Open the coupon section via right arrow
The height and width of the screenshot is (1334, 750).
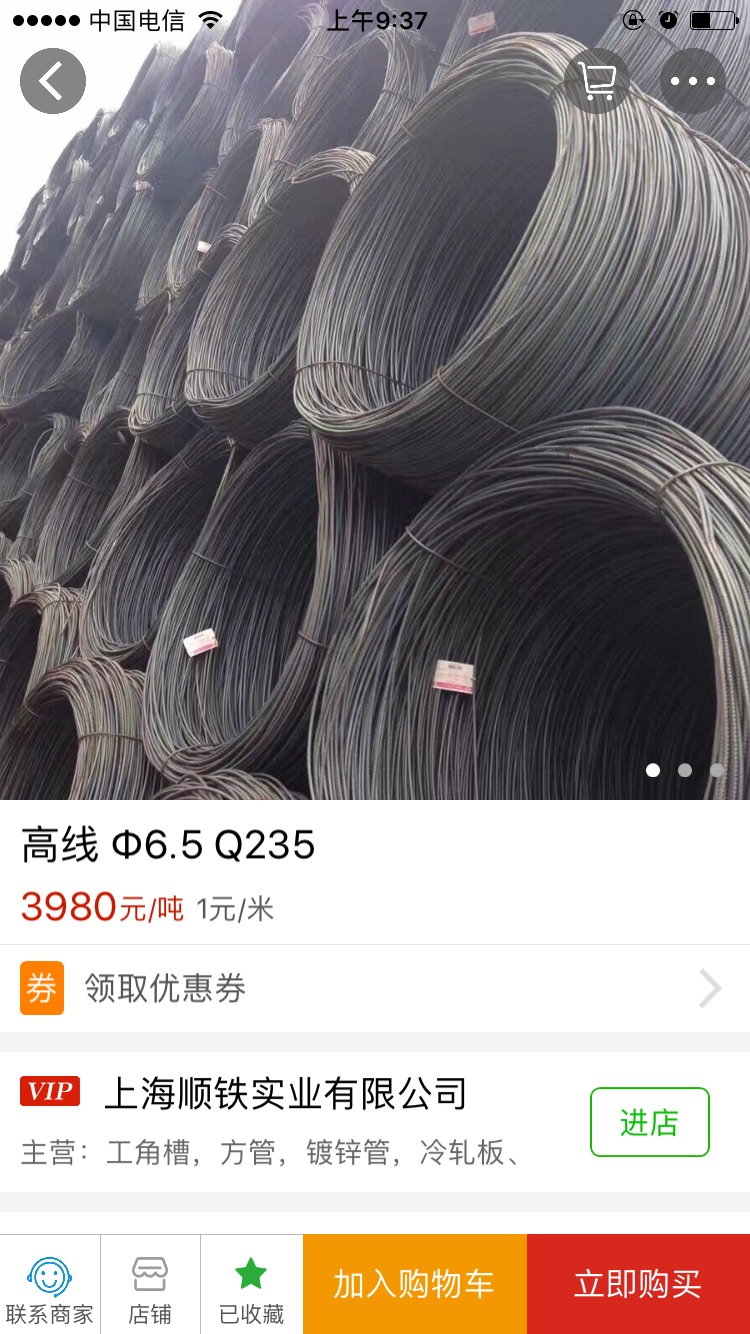710,988
